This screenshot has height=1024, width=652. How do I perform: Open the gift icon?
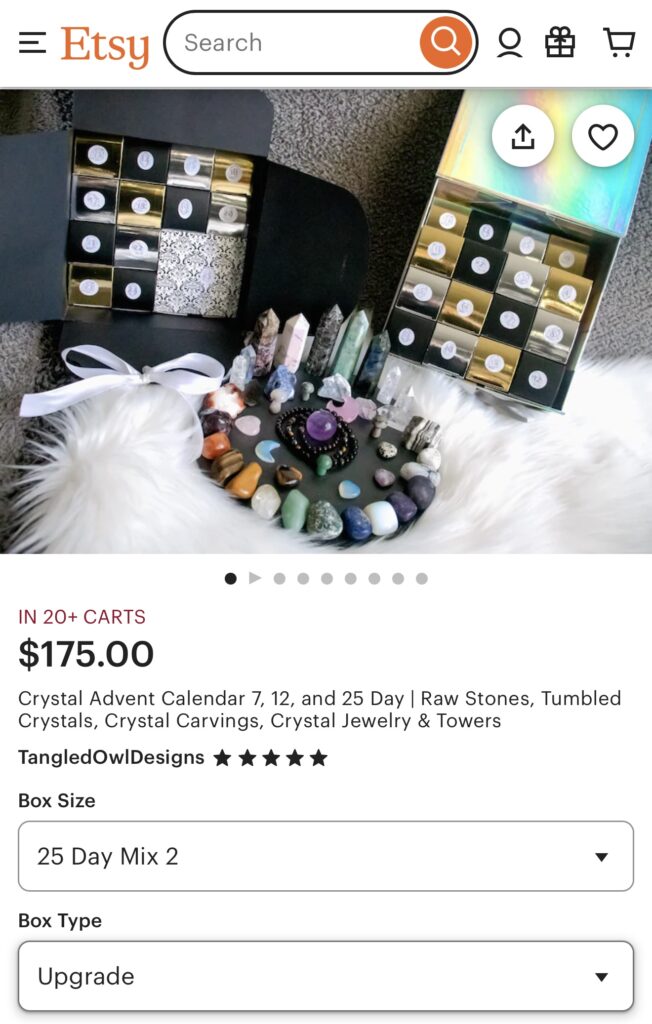560,43
